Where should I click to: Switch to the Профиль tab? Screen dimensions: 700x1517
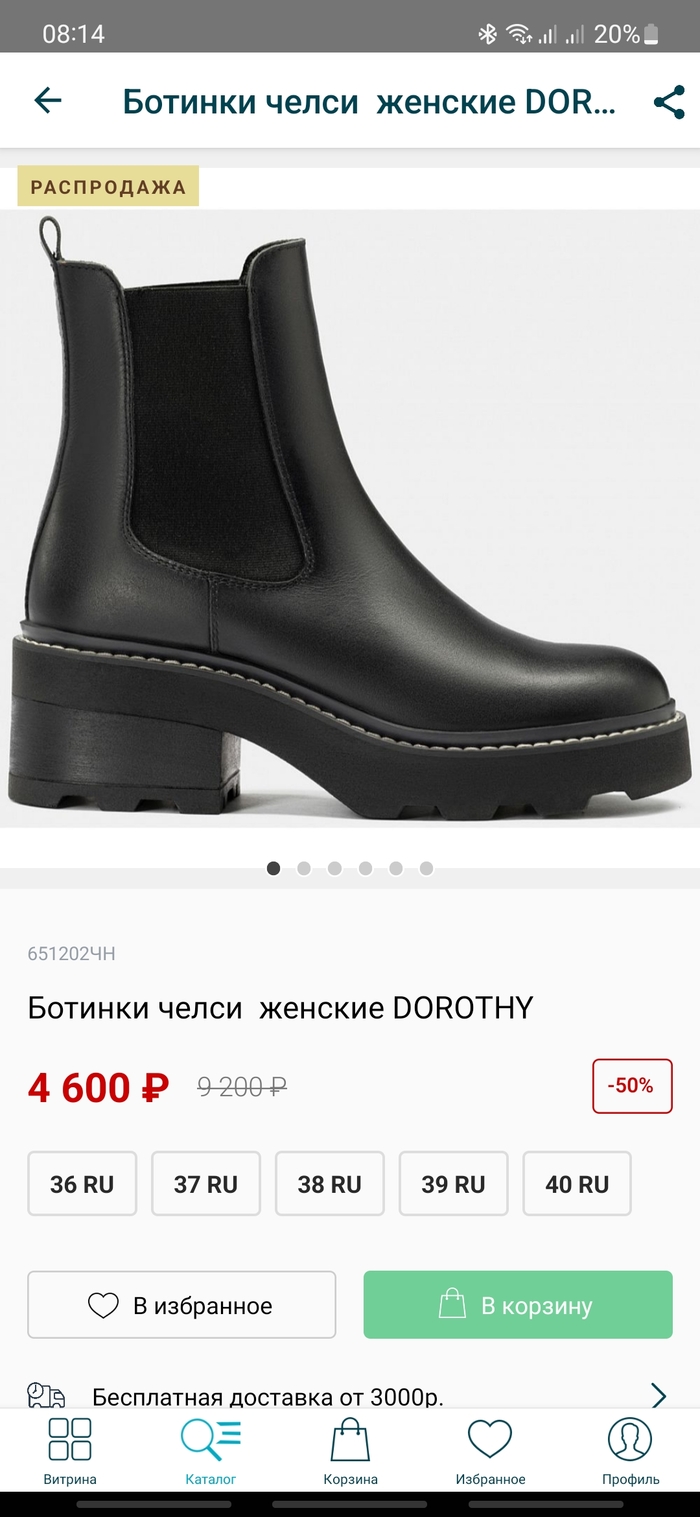point(630,1452)
